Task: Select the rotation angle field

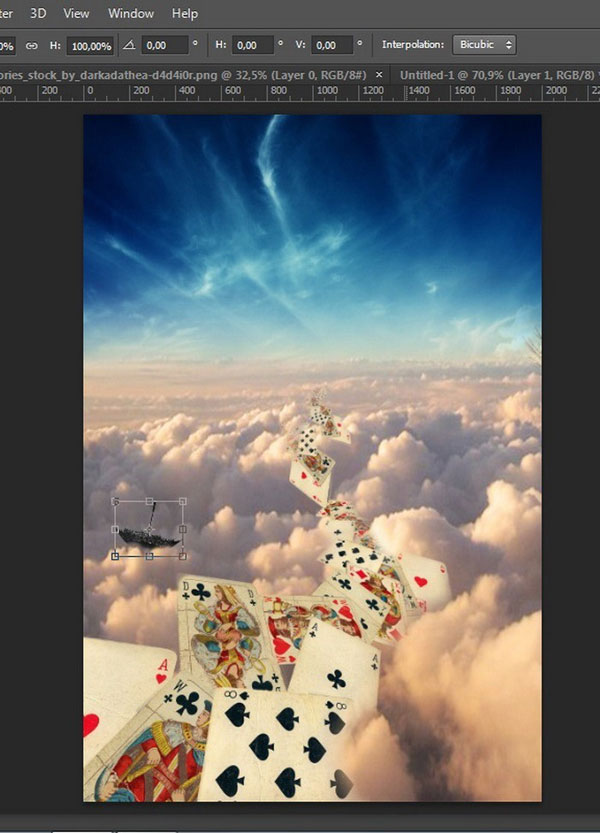Action: click(164, 46)
